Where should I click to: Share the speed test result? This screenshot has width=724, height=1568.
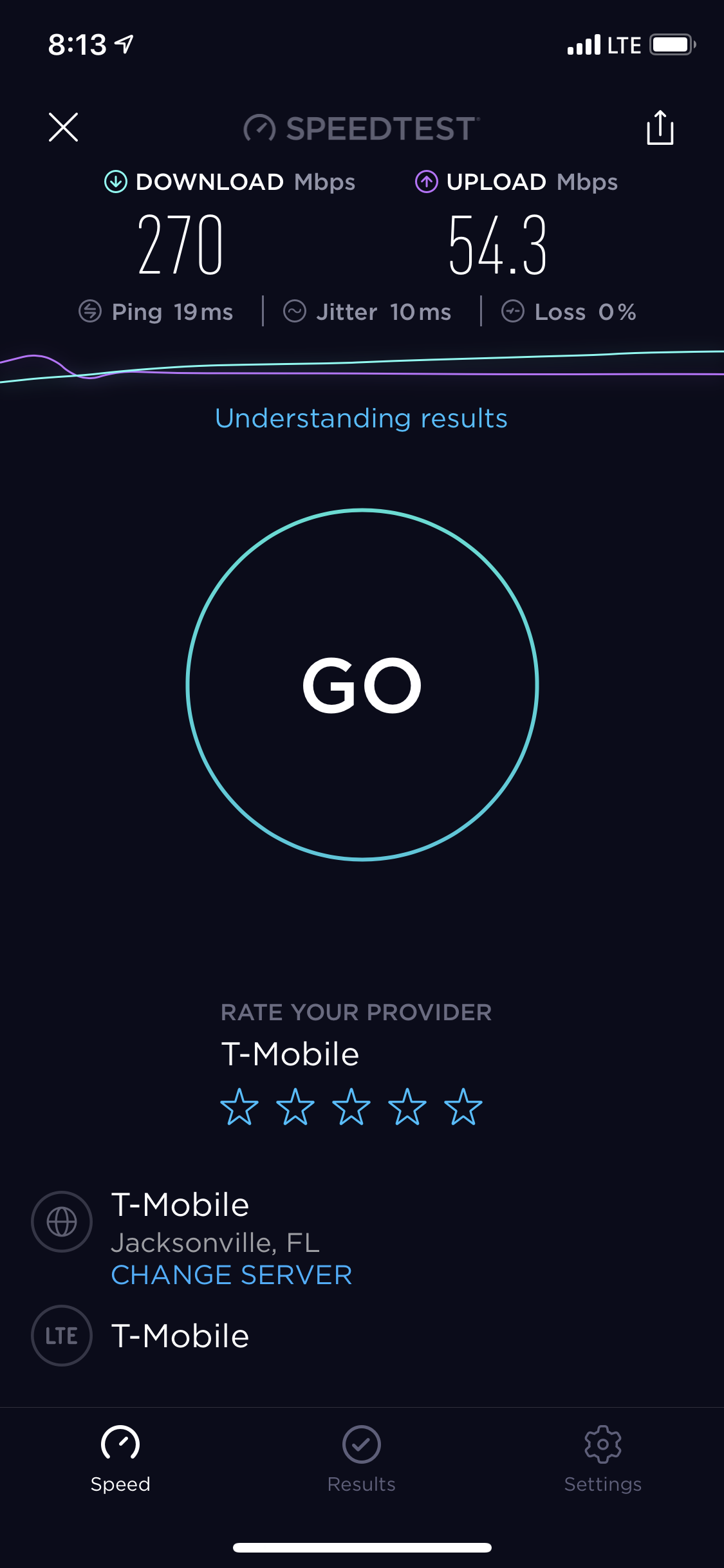coord(660,127)
